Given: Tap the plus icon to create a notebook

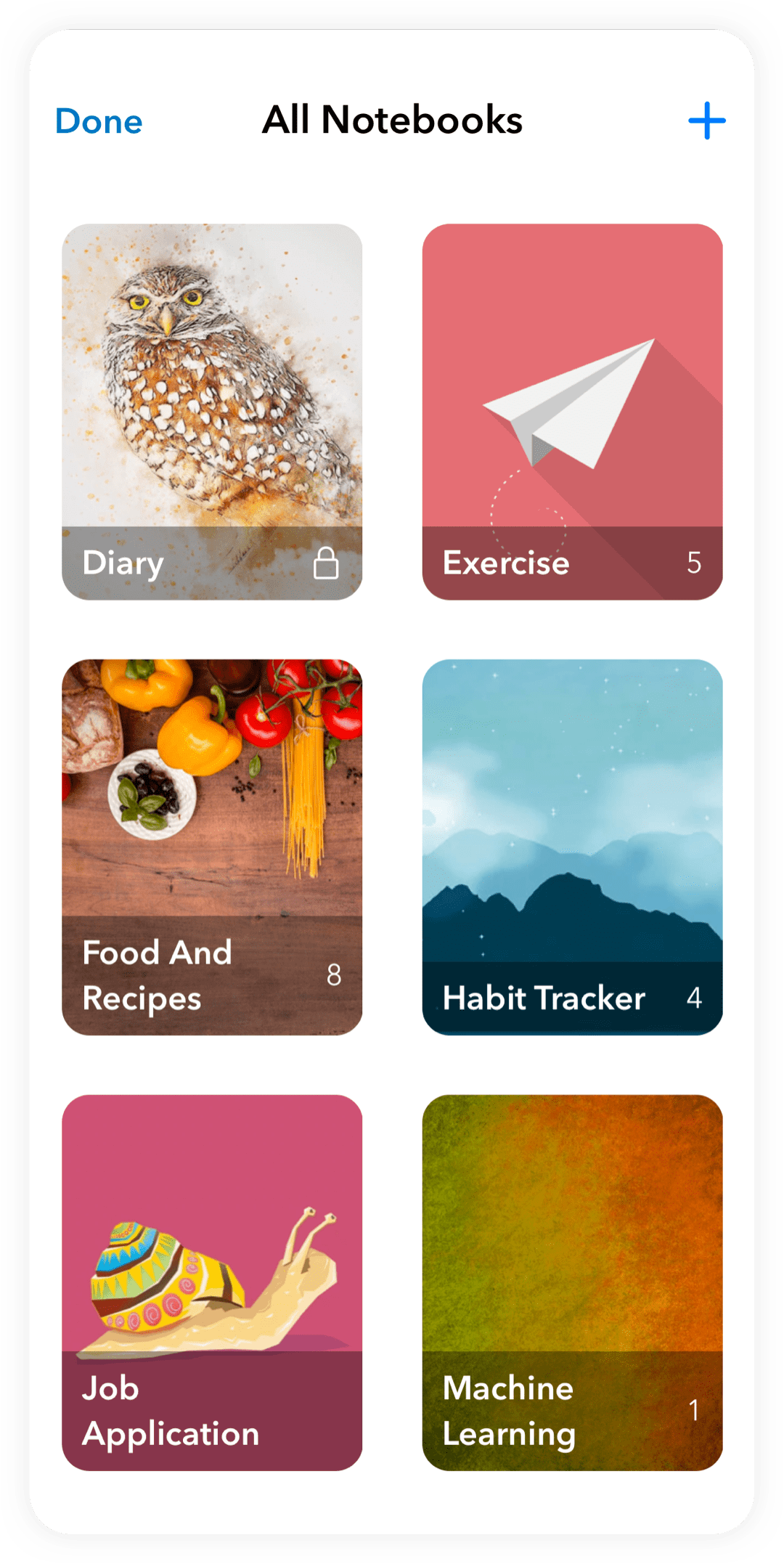Looking at the screenshot, I should (708, 121).
